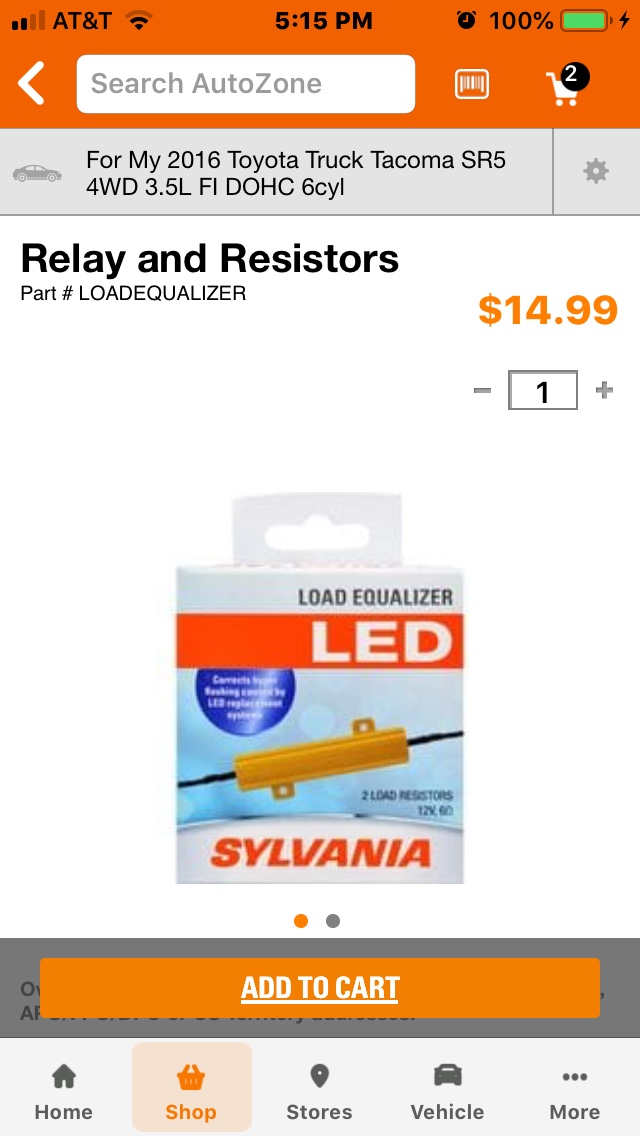Go to the Vehicle tab

click(x=447, y=1091)
